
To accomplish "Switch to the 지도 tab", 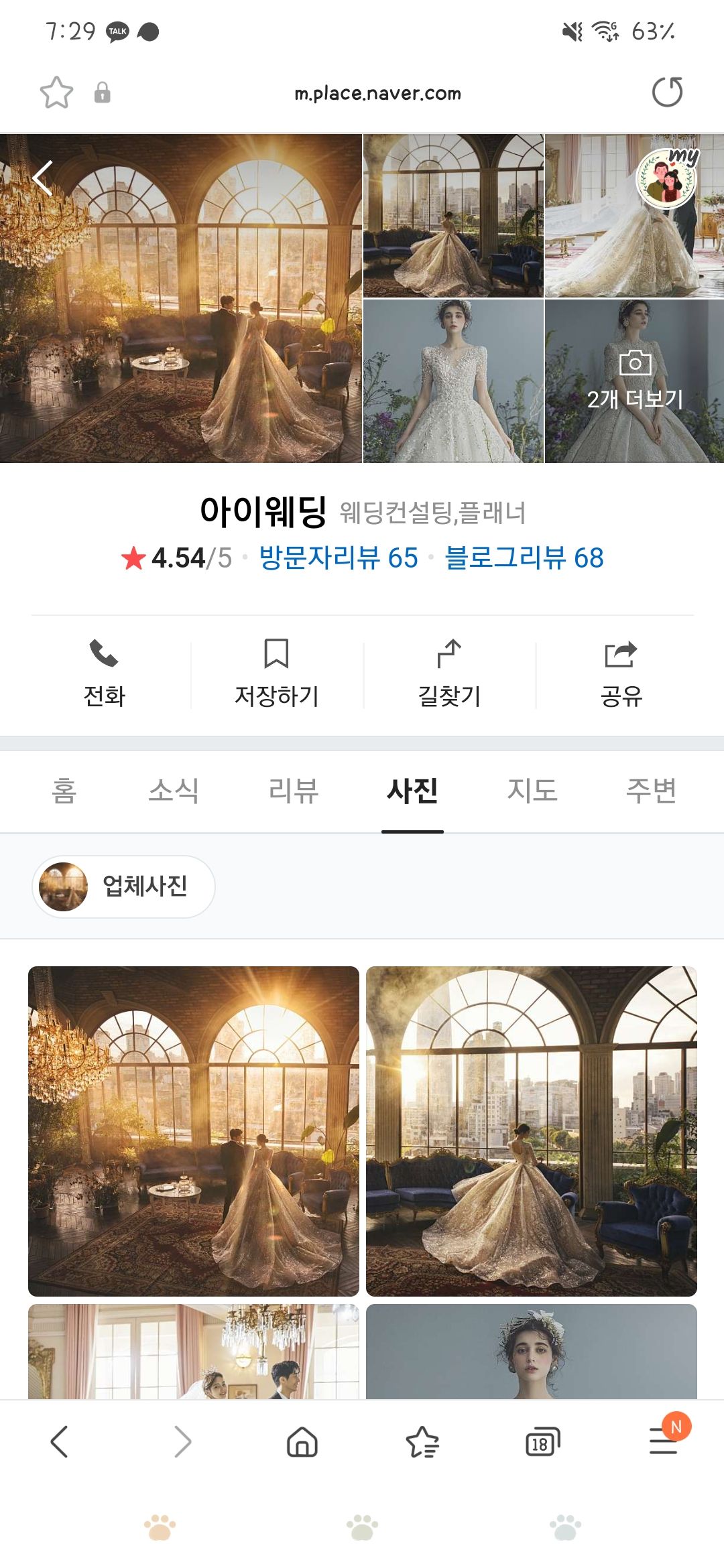I will click(x=532, y=791).
